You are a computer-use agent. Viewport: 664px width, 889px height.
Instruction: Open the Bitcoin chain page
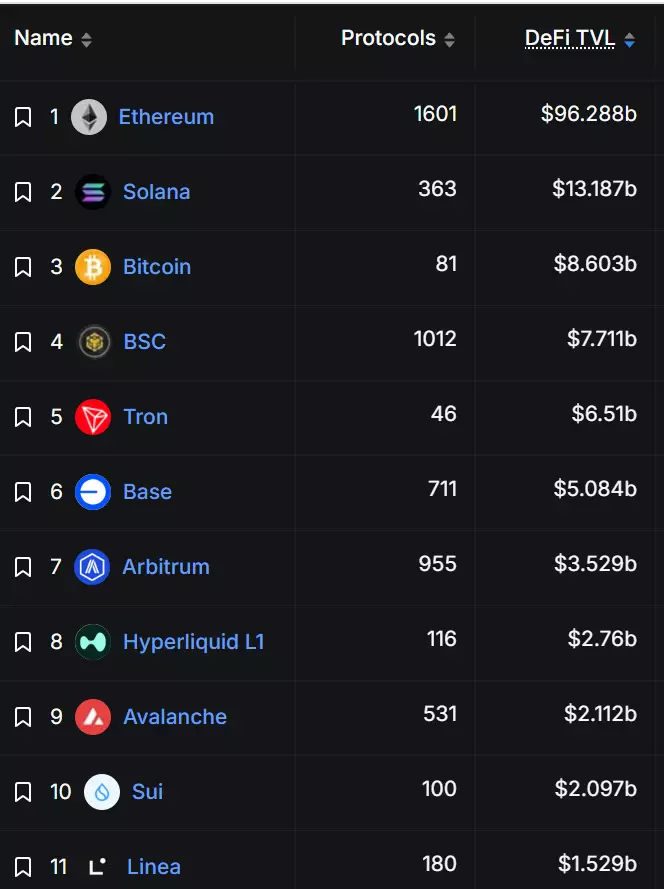coord(156,267)
